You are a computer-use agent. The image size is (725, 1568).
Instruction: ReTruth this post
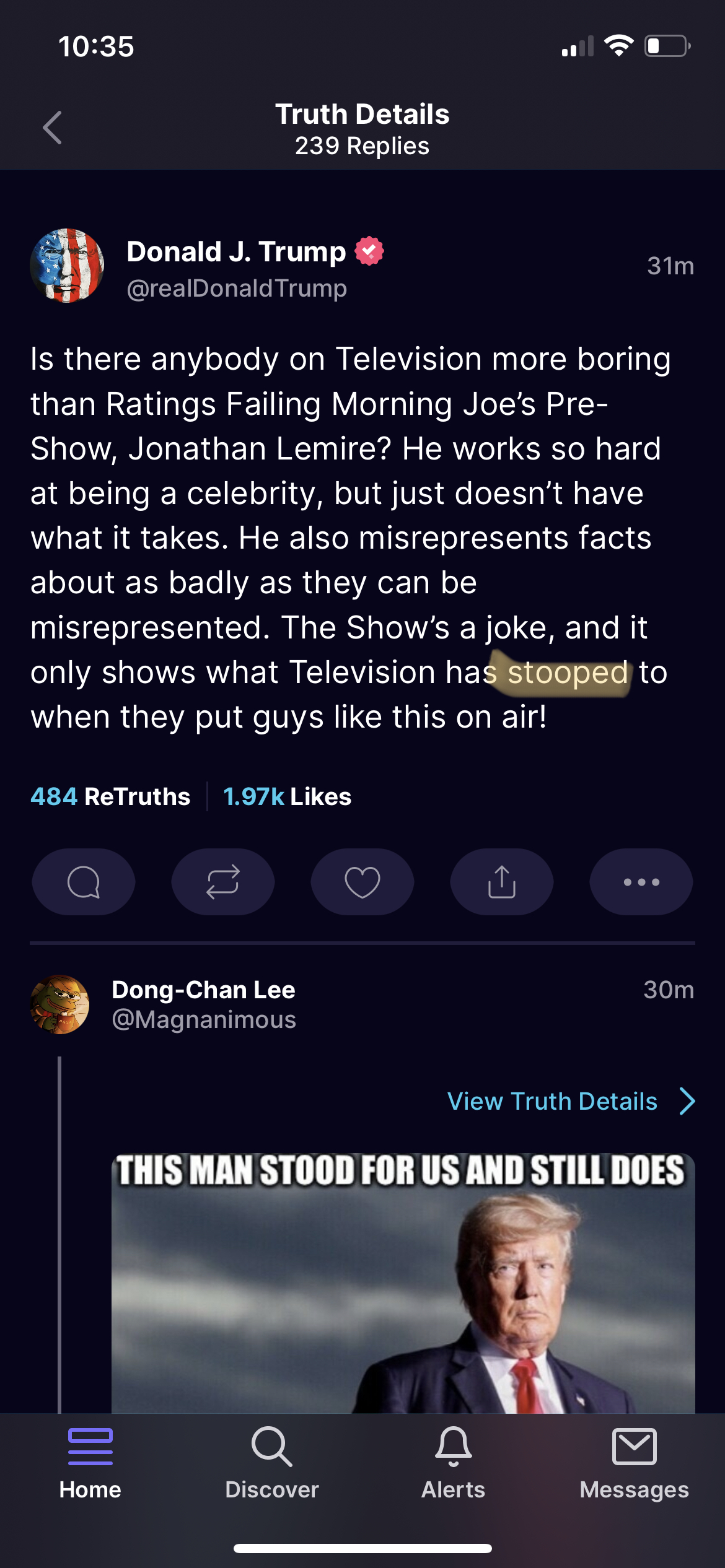coord(223,882)
